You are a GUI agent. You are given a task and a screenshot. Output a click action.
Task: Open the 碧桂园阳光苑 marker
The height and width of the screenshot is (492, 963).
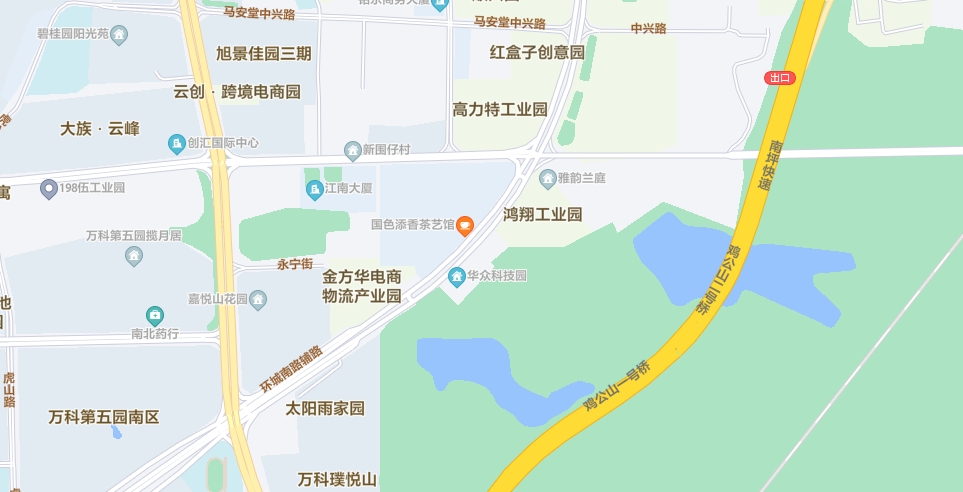coord(119,35)
